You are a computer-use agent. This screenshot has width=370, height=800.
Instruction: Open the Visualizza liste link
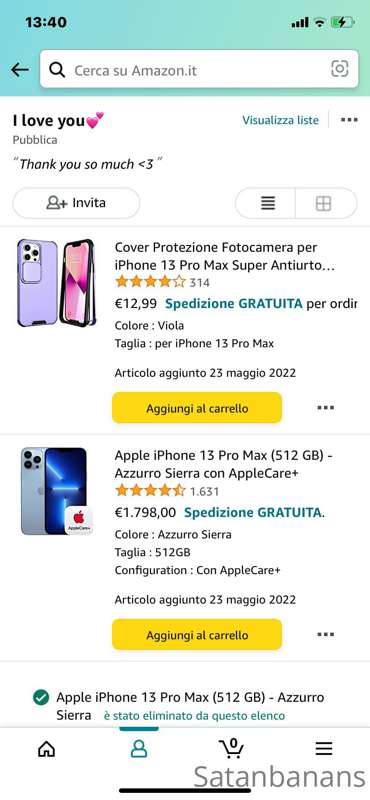pyautogui.click(x=280, y=120)
